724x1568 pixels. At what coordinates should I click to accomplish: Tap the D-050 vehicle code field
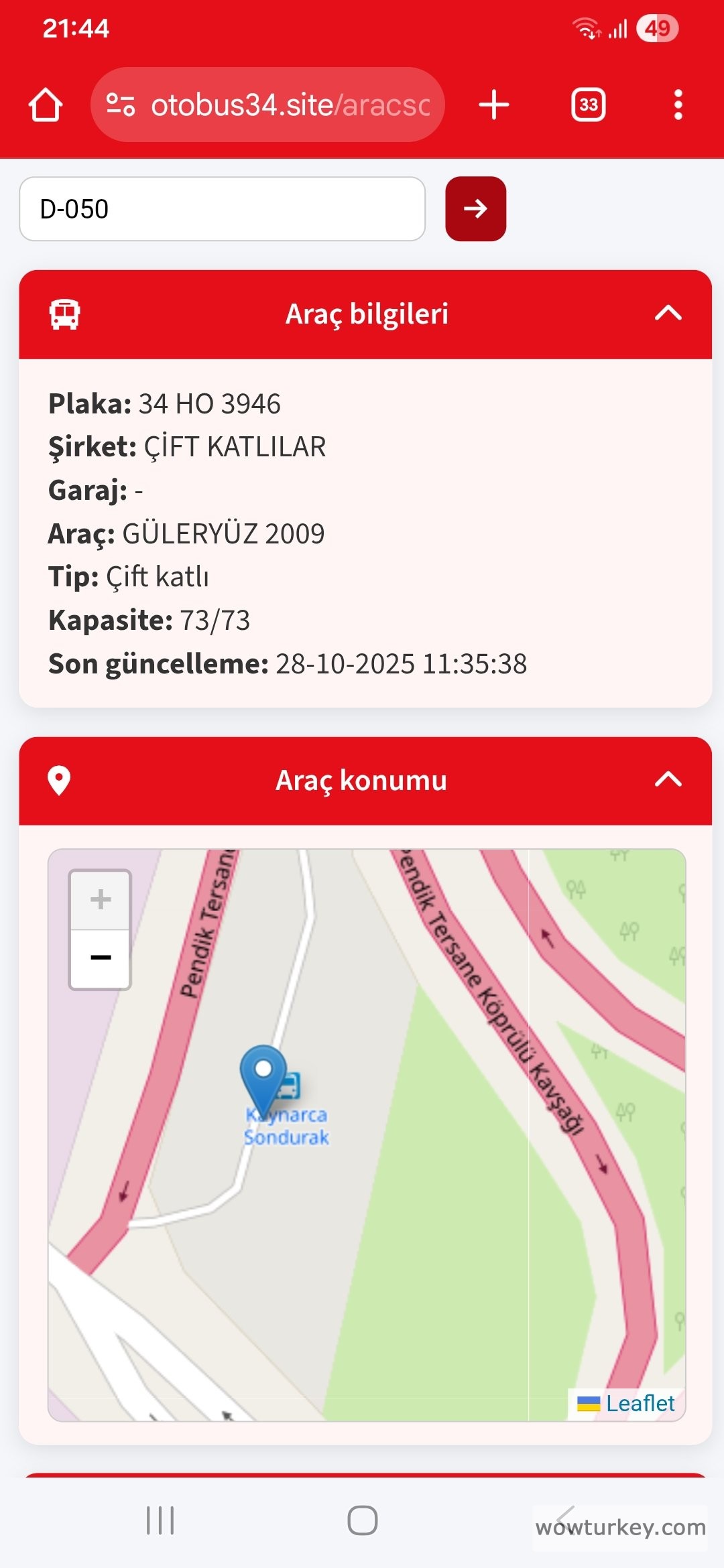[222, 209]
